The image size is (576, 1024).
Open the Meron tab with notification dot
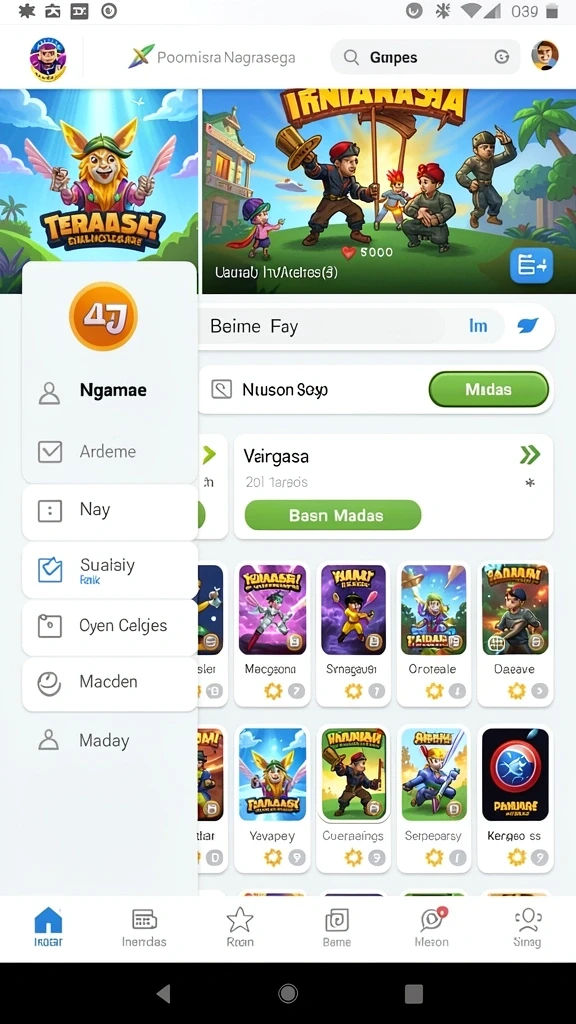tap(432, 927)
